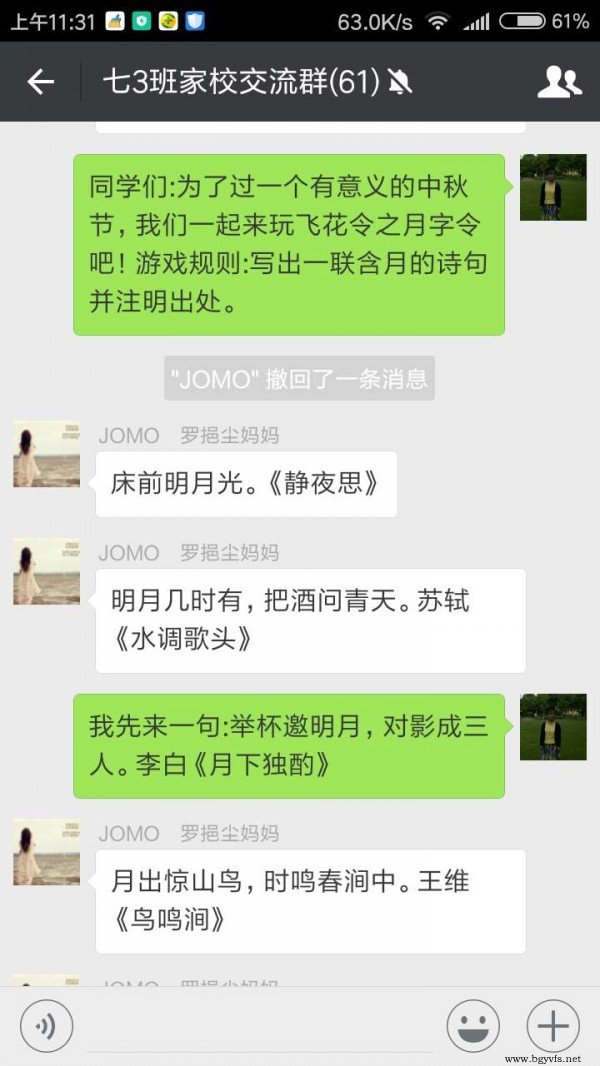Go back from the group chat
The image size is (600, 1066).
point(40,82)
